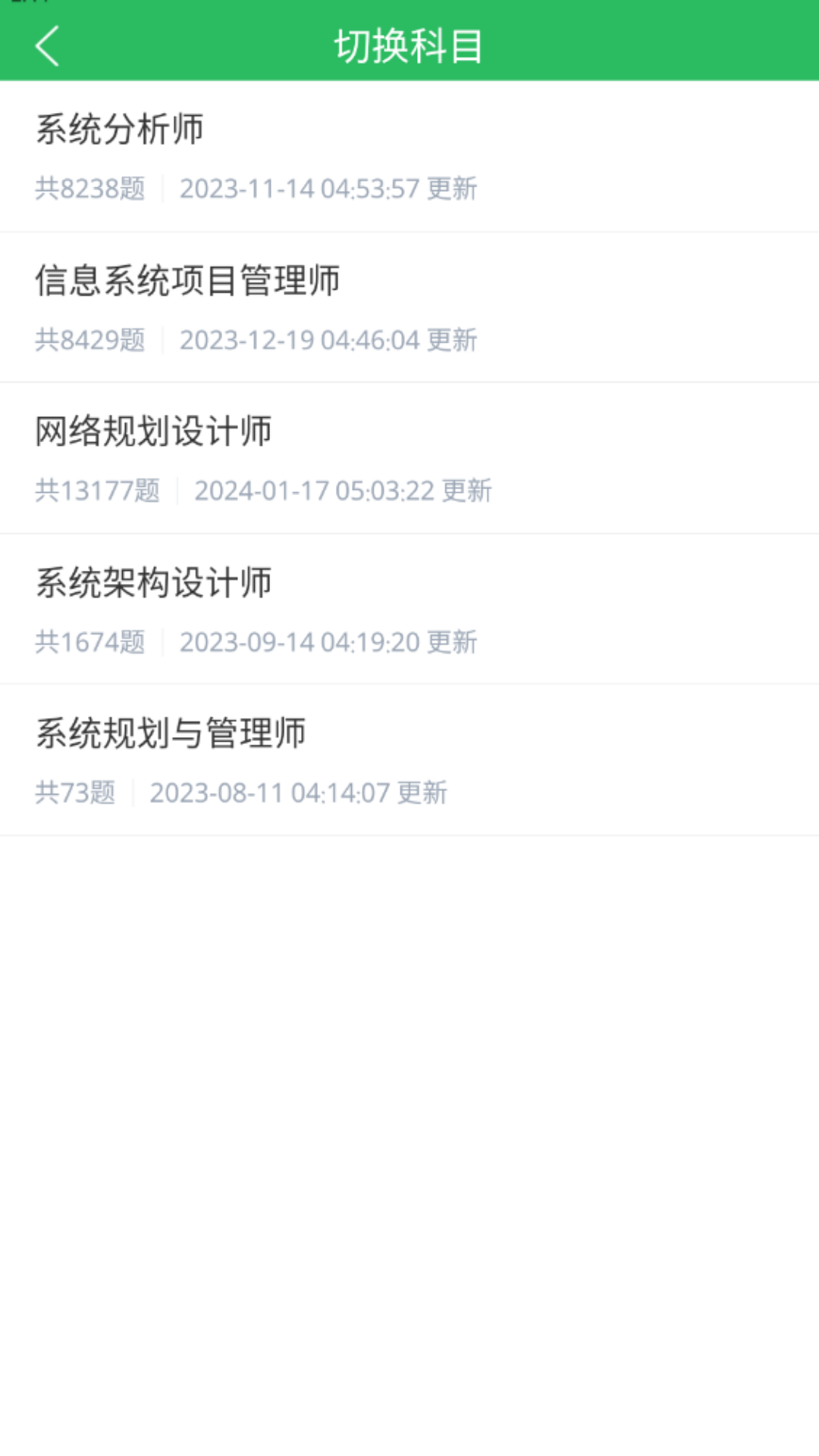The height and width of the screenshot is (1456, 819).
Task: Tap the 共13177题 label
Action: tap(99, 490)
